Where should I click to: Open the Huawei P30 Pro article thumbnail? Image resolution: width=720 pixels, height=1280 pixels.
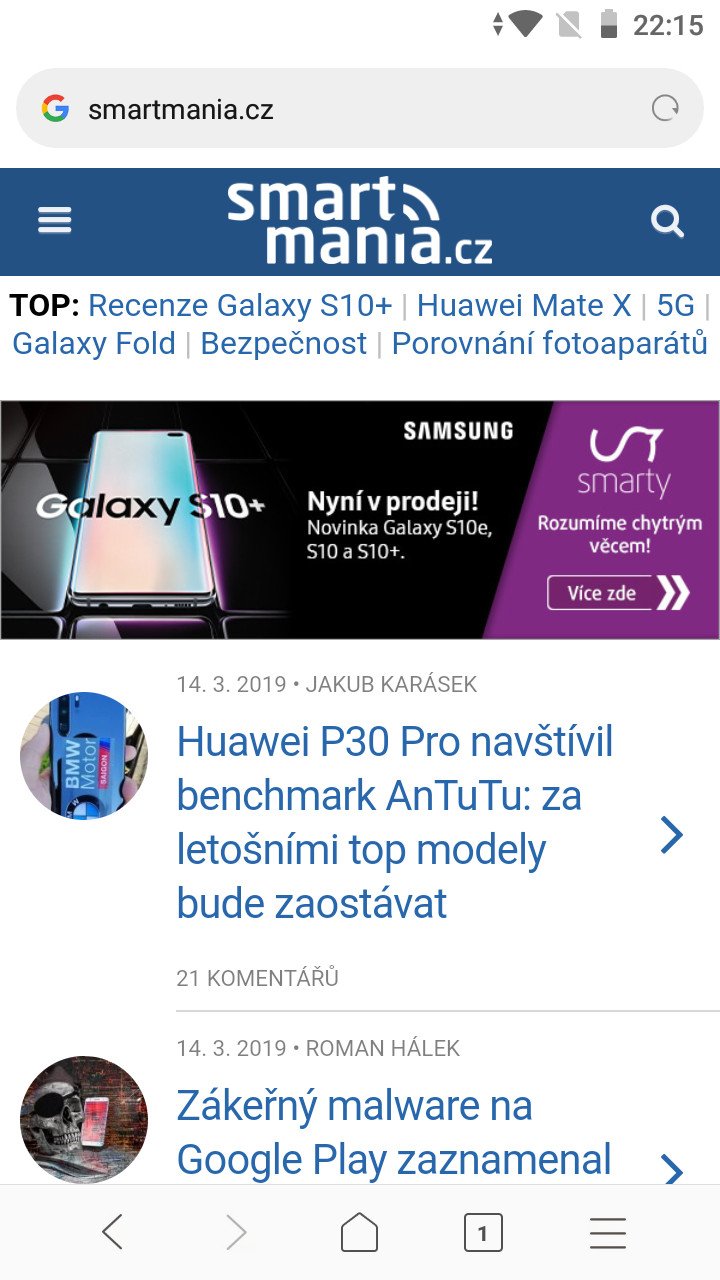84,756
